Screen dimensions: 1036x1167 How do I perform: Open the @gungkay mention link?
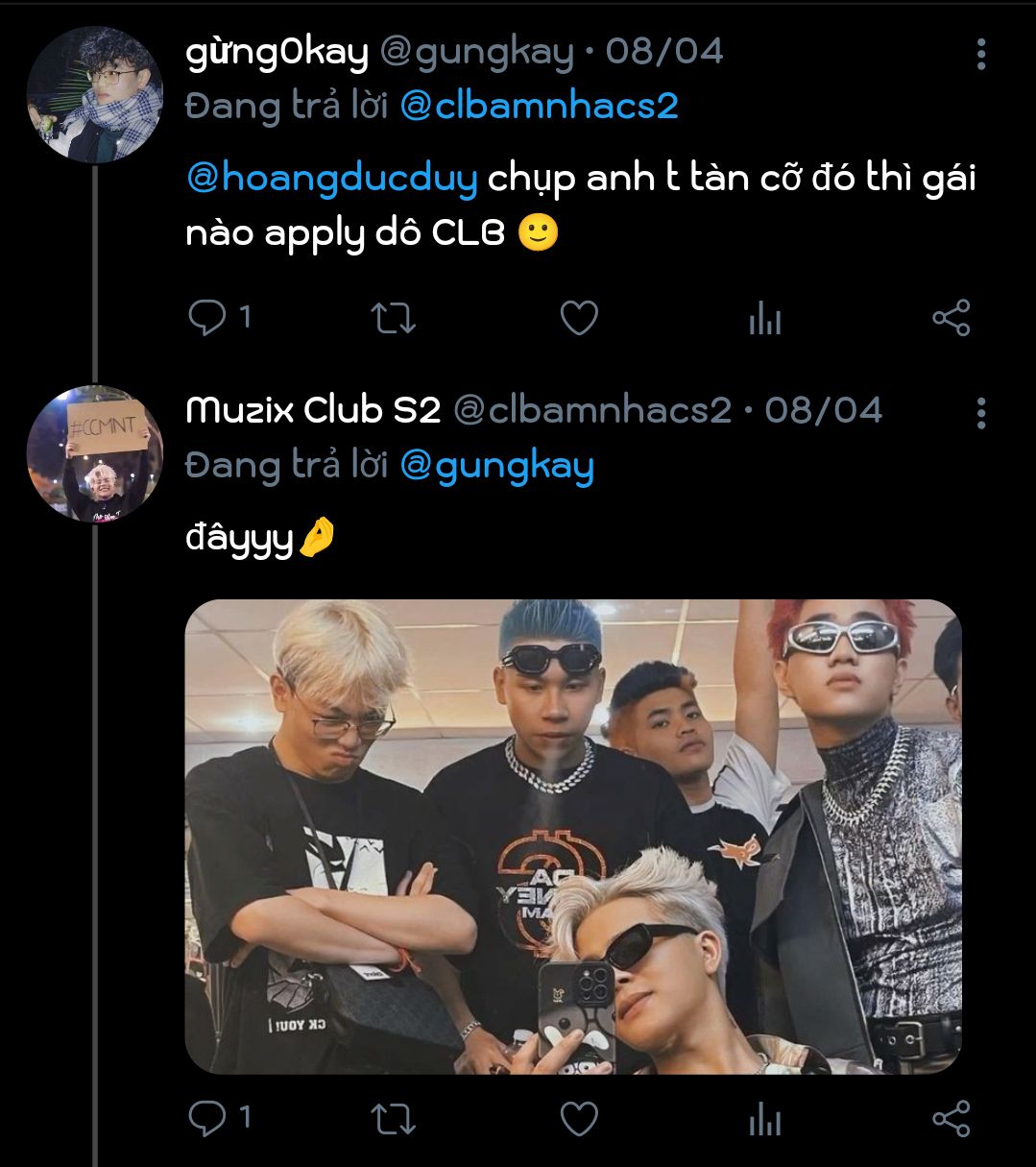pyautogui.click(x=496, y=466)
